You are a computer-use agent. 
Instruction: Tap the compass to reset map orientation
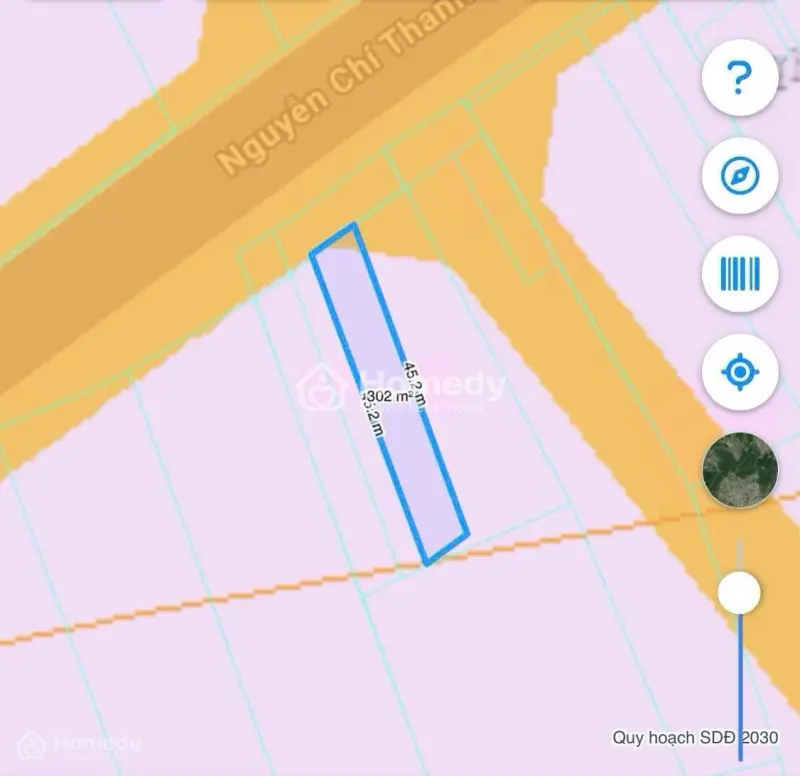[x=739, y=177]
